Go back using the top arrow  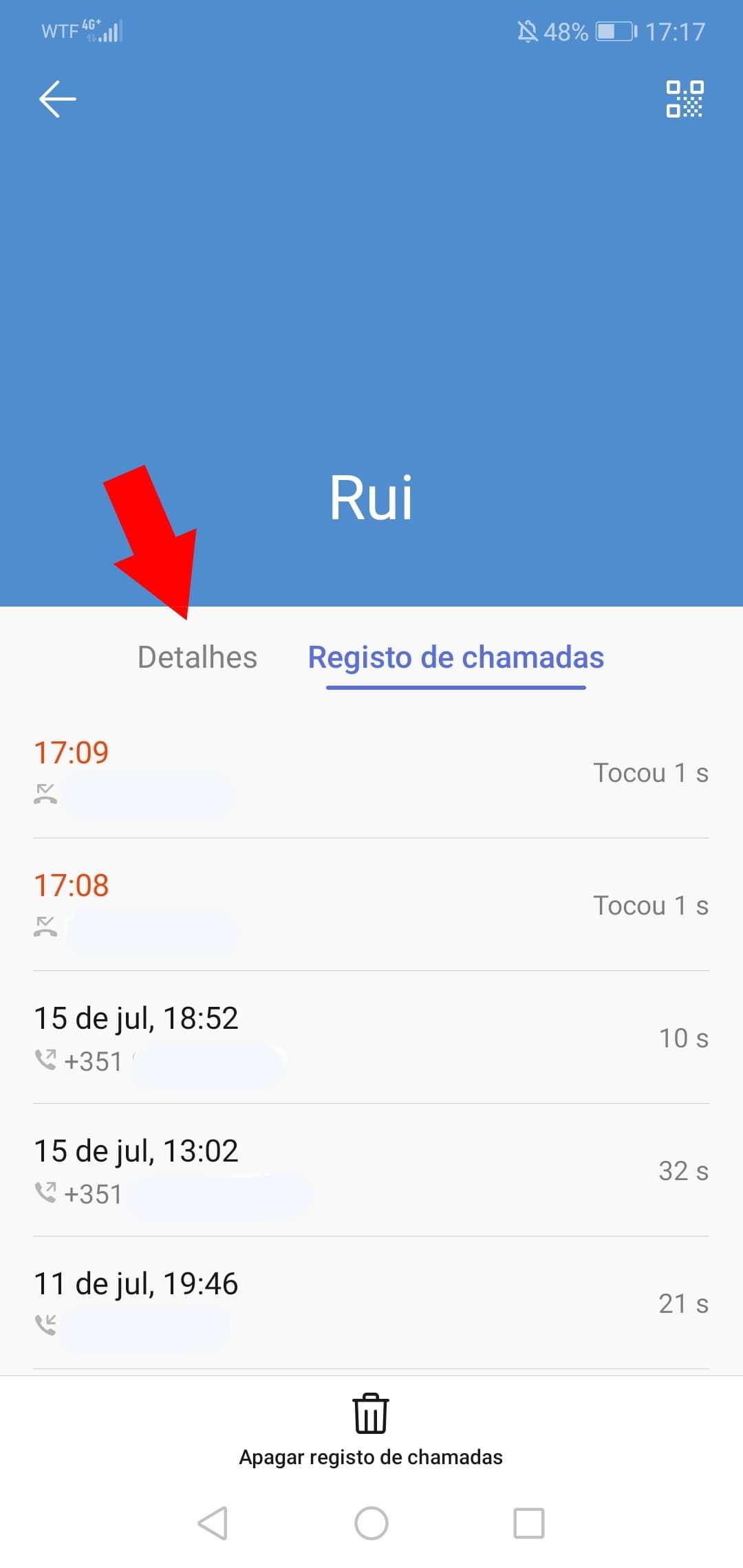[57, 99]
